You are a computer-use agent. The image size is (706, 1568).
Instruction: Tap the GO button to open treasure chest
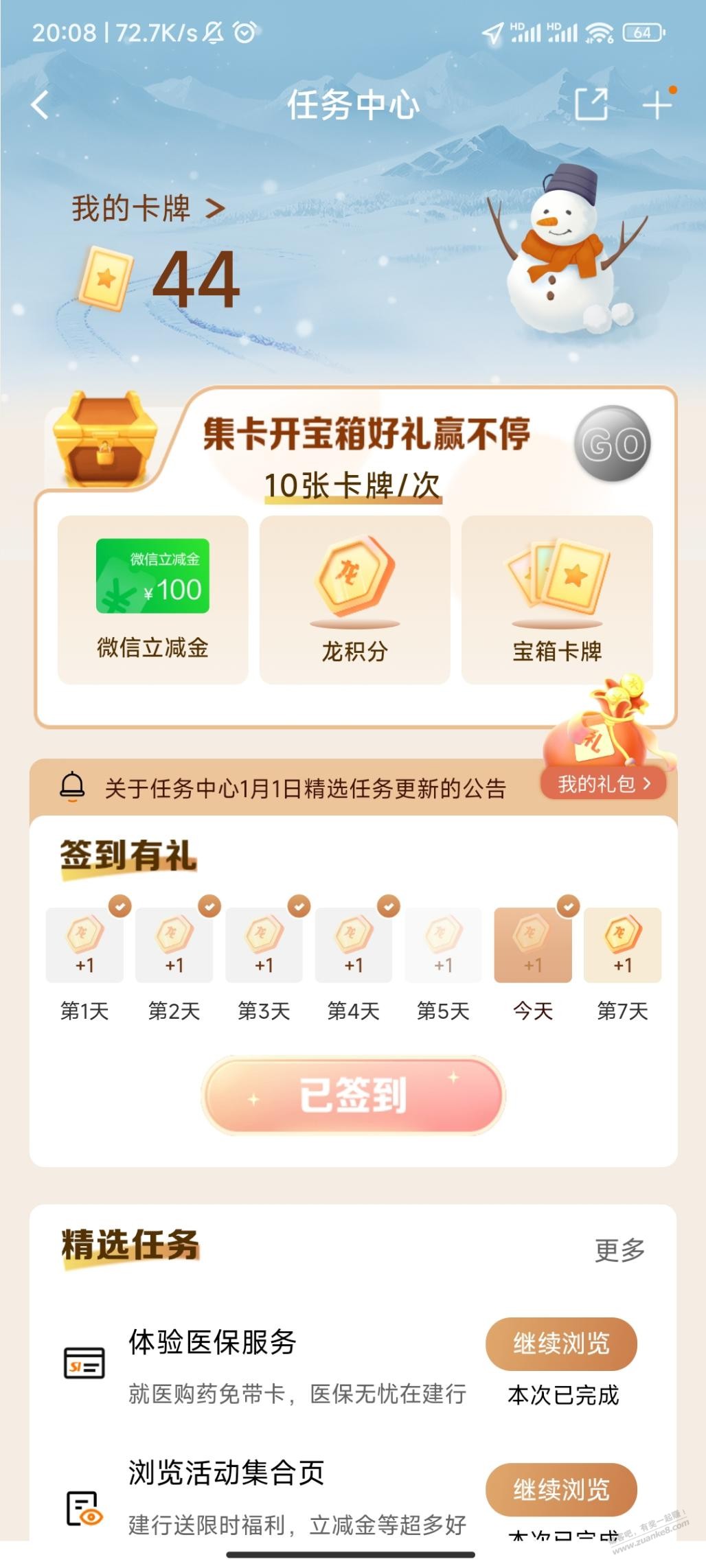point(612,444)
